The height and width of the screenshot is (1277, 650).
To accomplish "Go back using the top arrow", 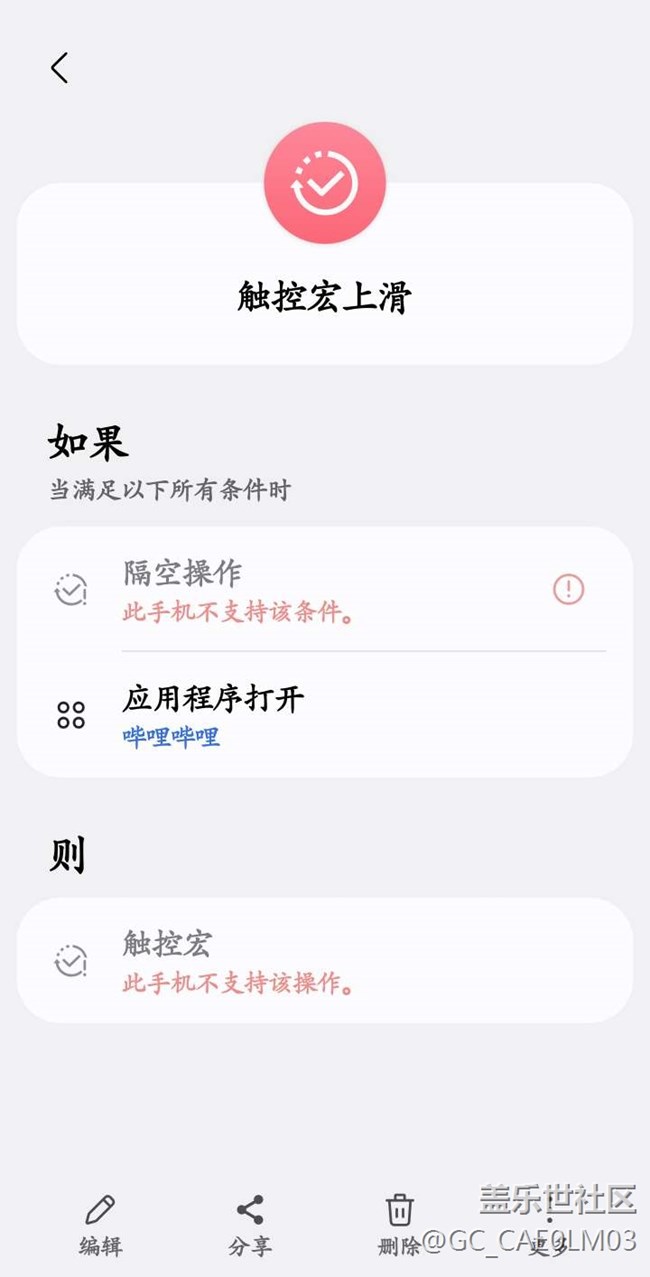I will (60, 68).
